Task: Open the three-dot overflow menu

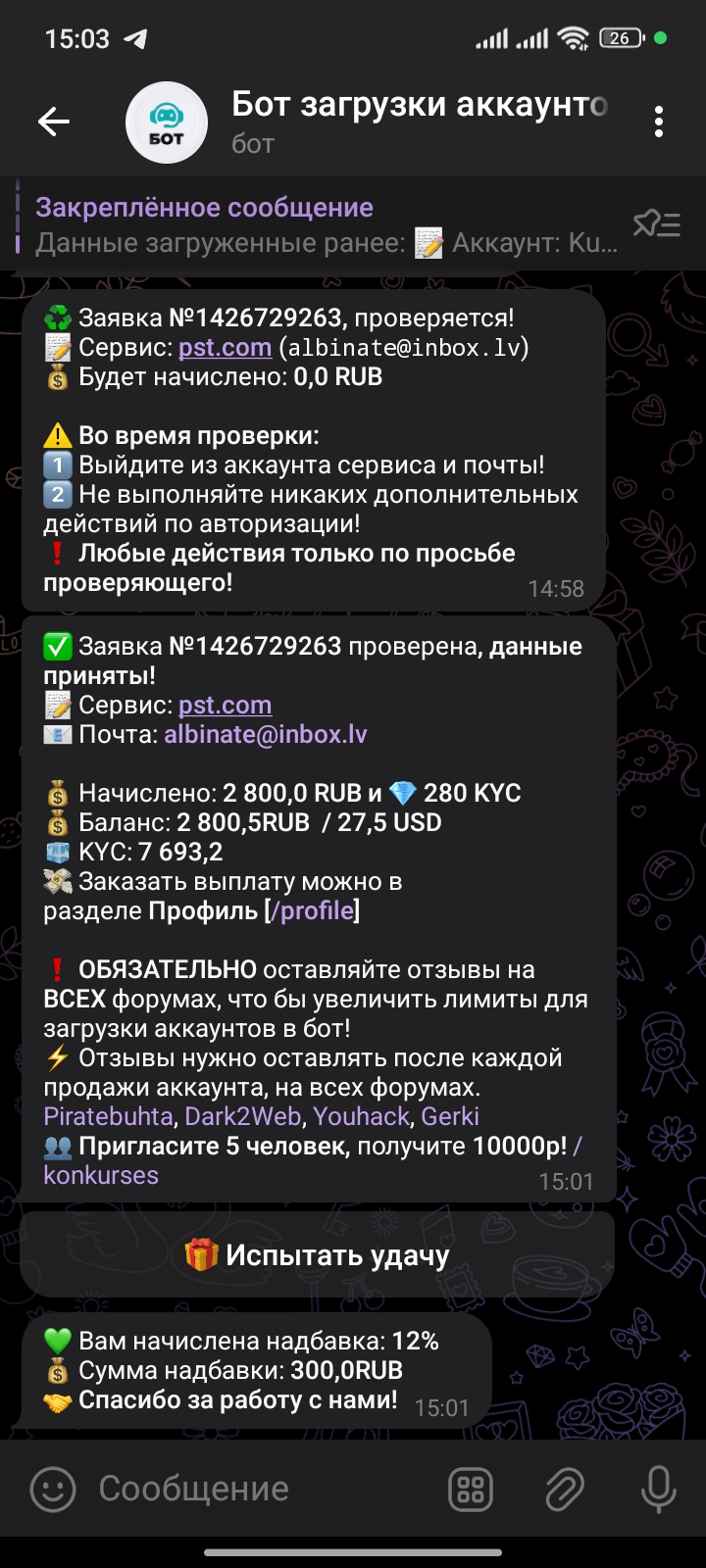Action: (x=658, y=122)
